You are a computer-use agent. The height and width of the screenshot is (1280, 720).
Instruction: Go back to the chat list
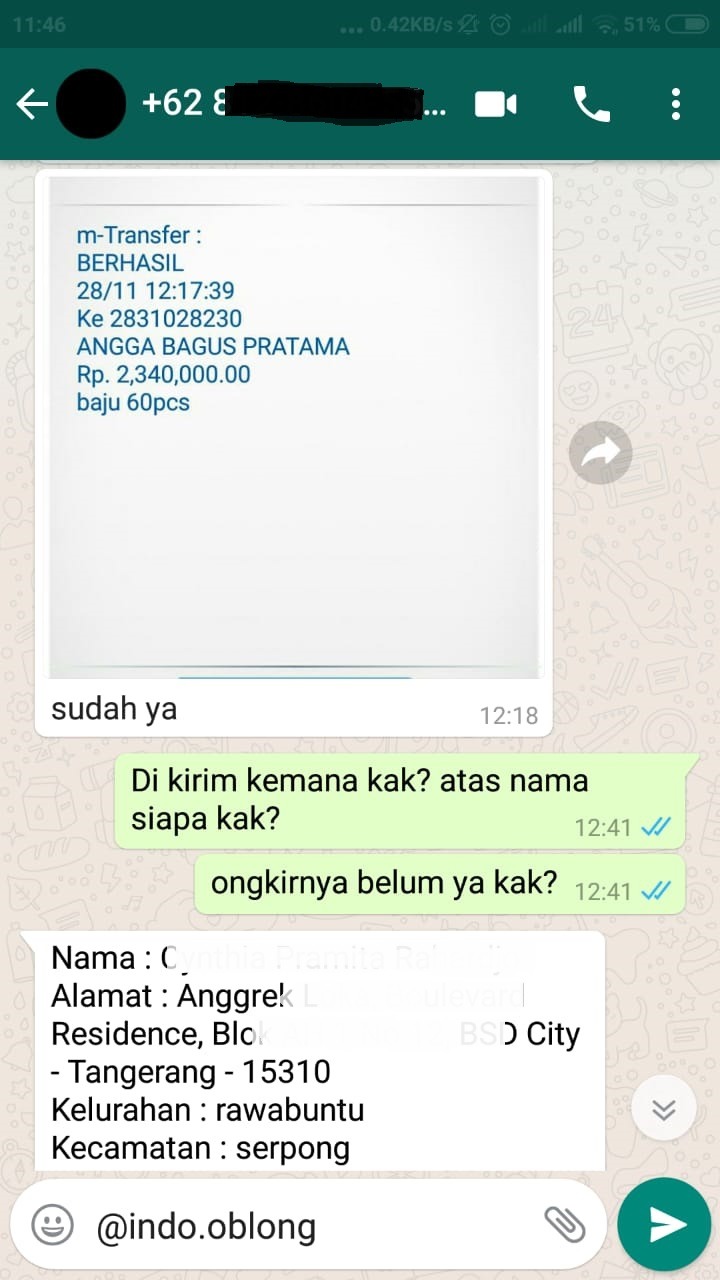(30, 104)
